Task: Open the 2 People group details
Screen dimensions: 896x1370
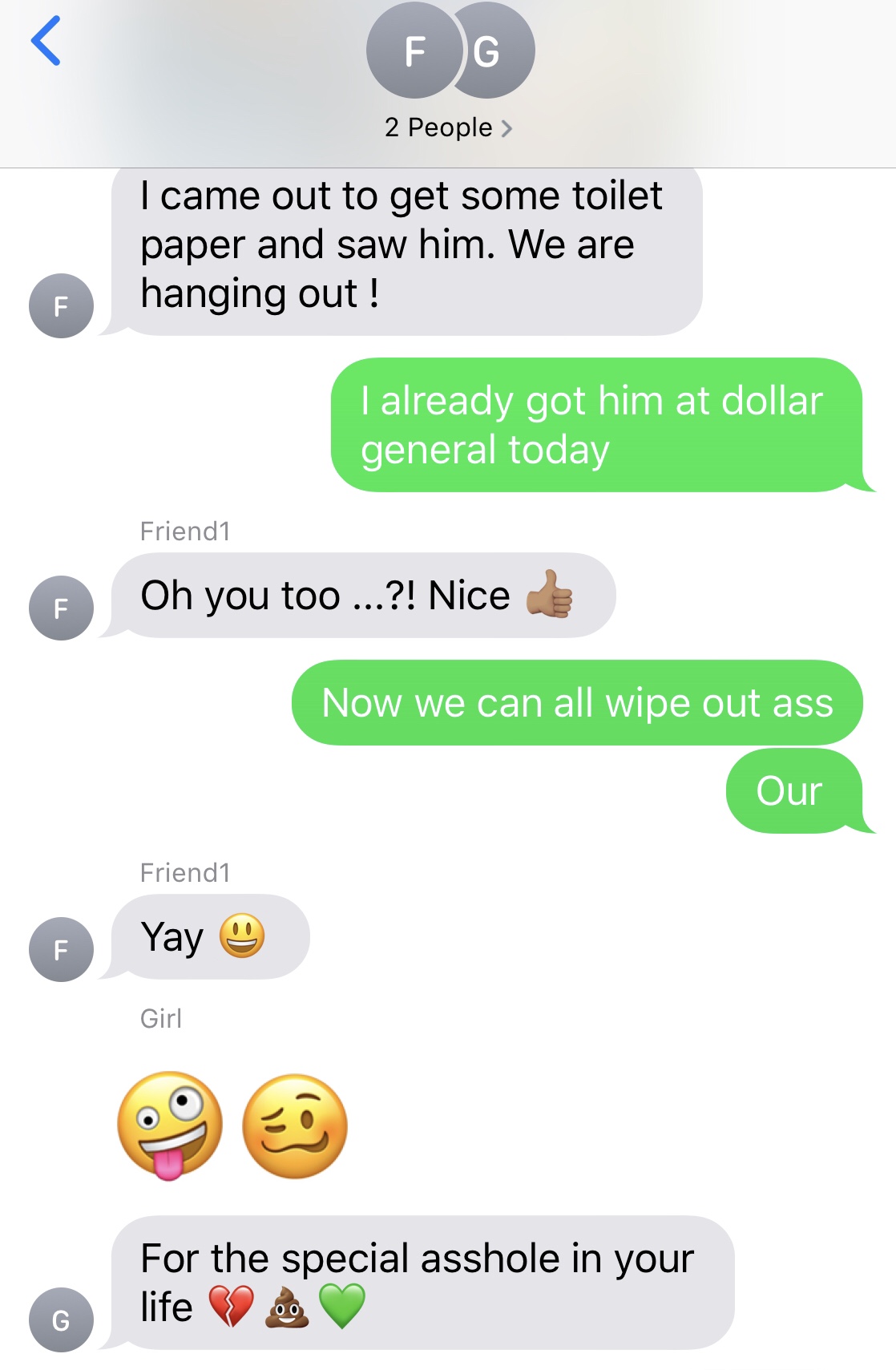Action: pyautogui.click(x=448, y=127)
